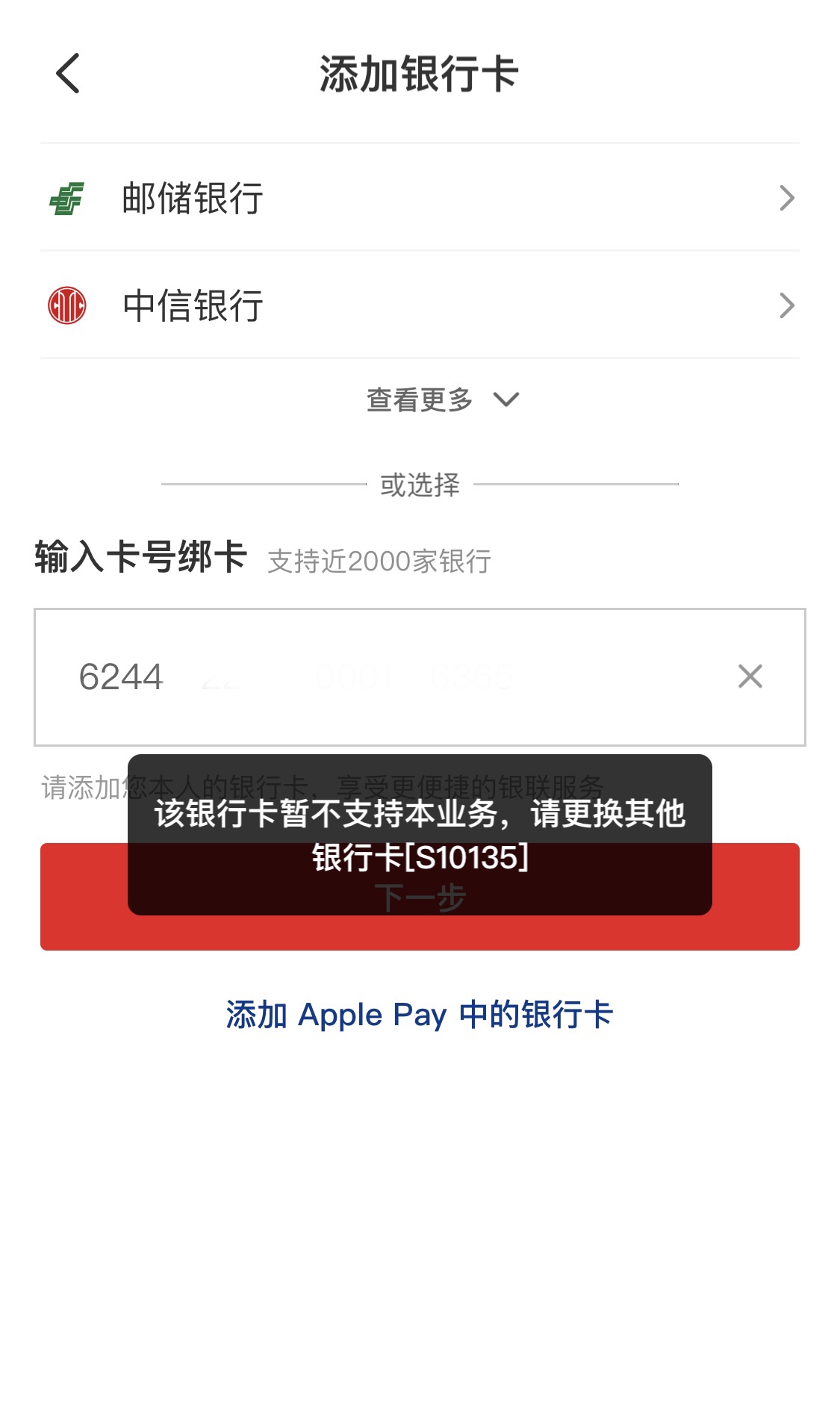
Task: Open 添加 Apple Pay 中的银行卡 link
Action: point(420,1015)
